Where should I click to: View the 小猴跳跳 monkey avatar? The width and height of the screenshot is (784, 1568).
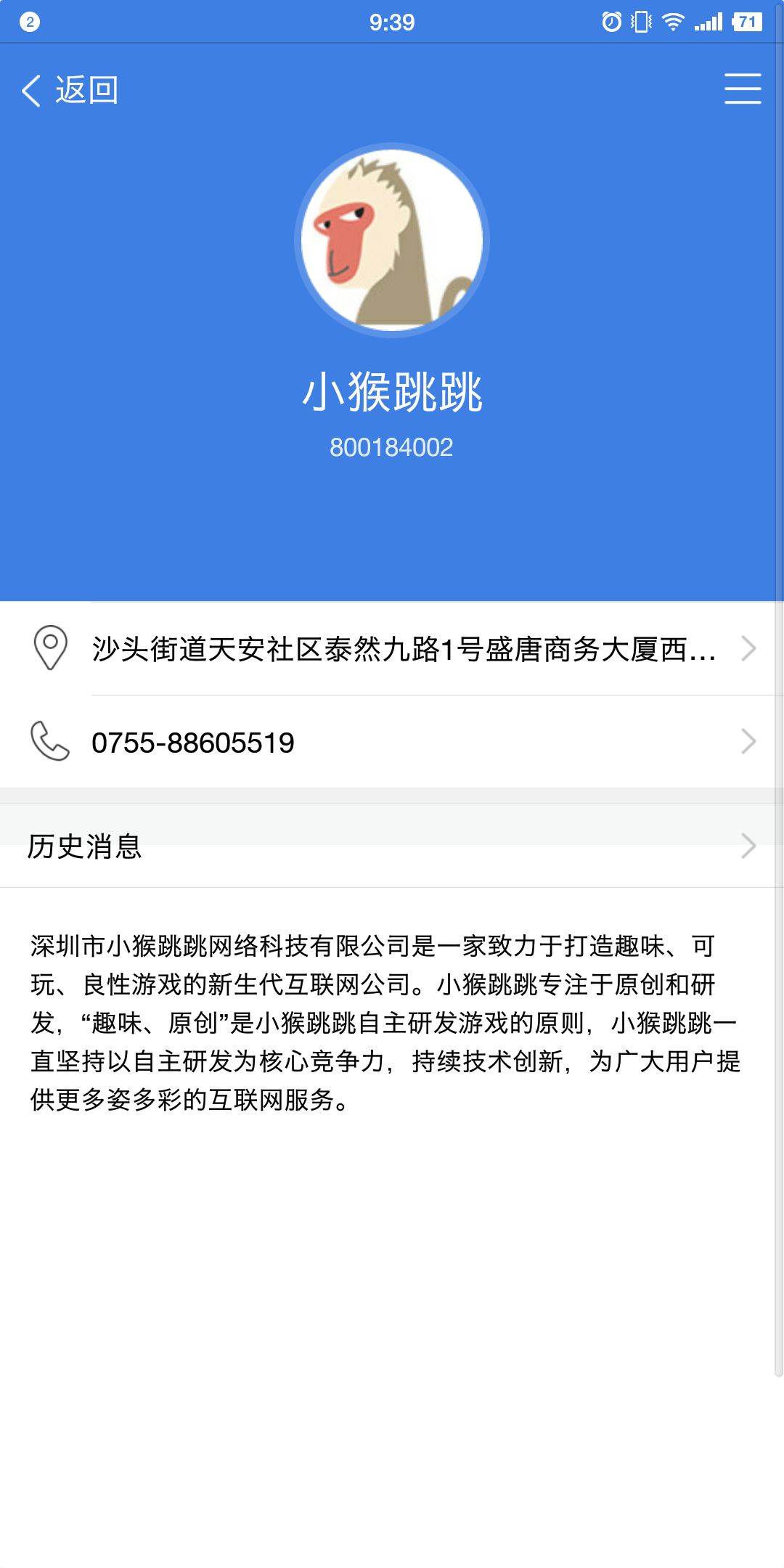pyautogui.click(x=392, y=240)
